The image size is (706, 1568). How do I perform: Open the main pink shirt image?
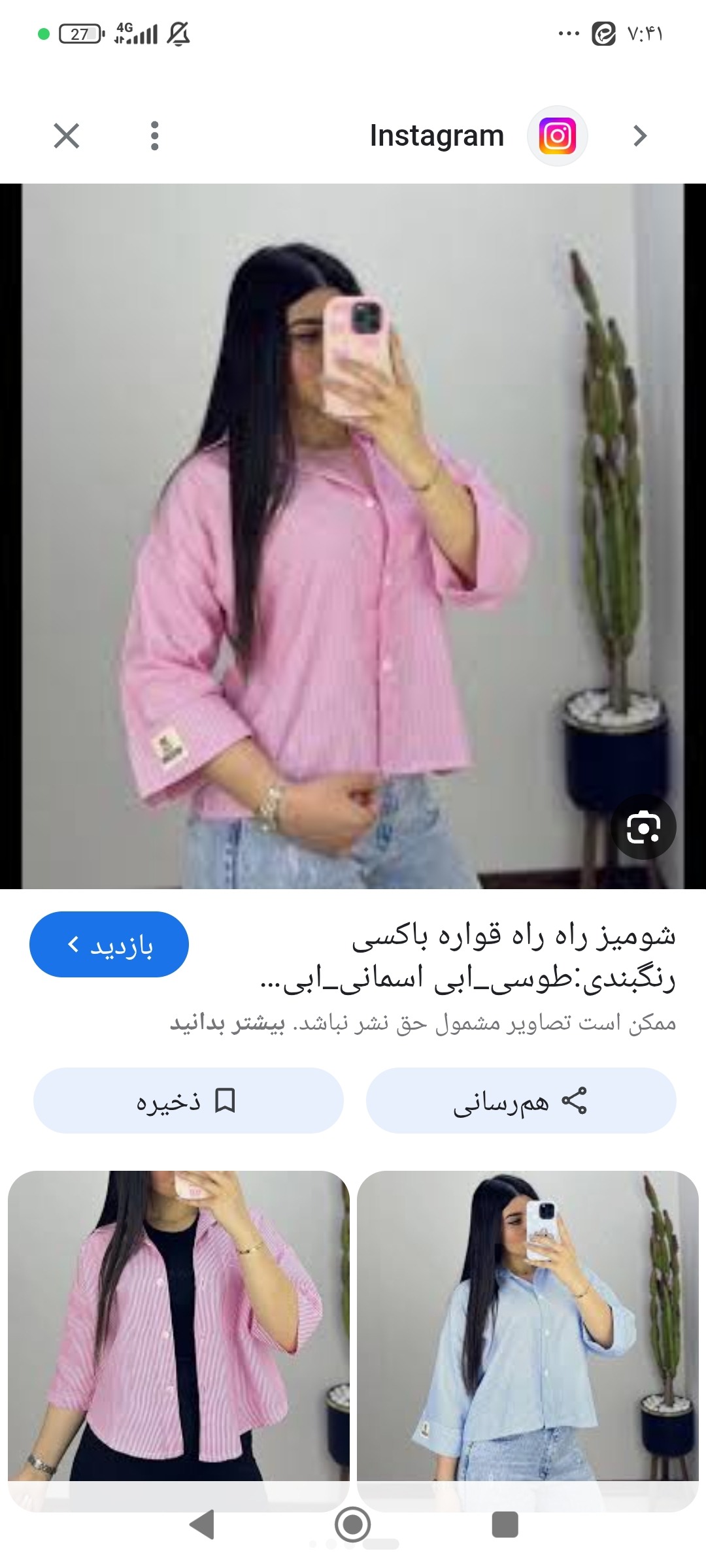click(x=353, y=536)
